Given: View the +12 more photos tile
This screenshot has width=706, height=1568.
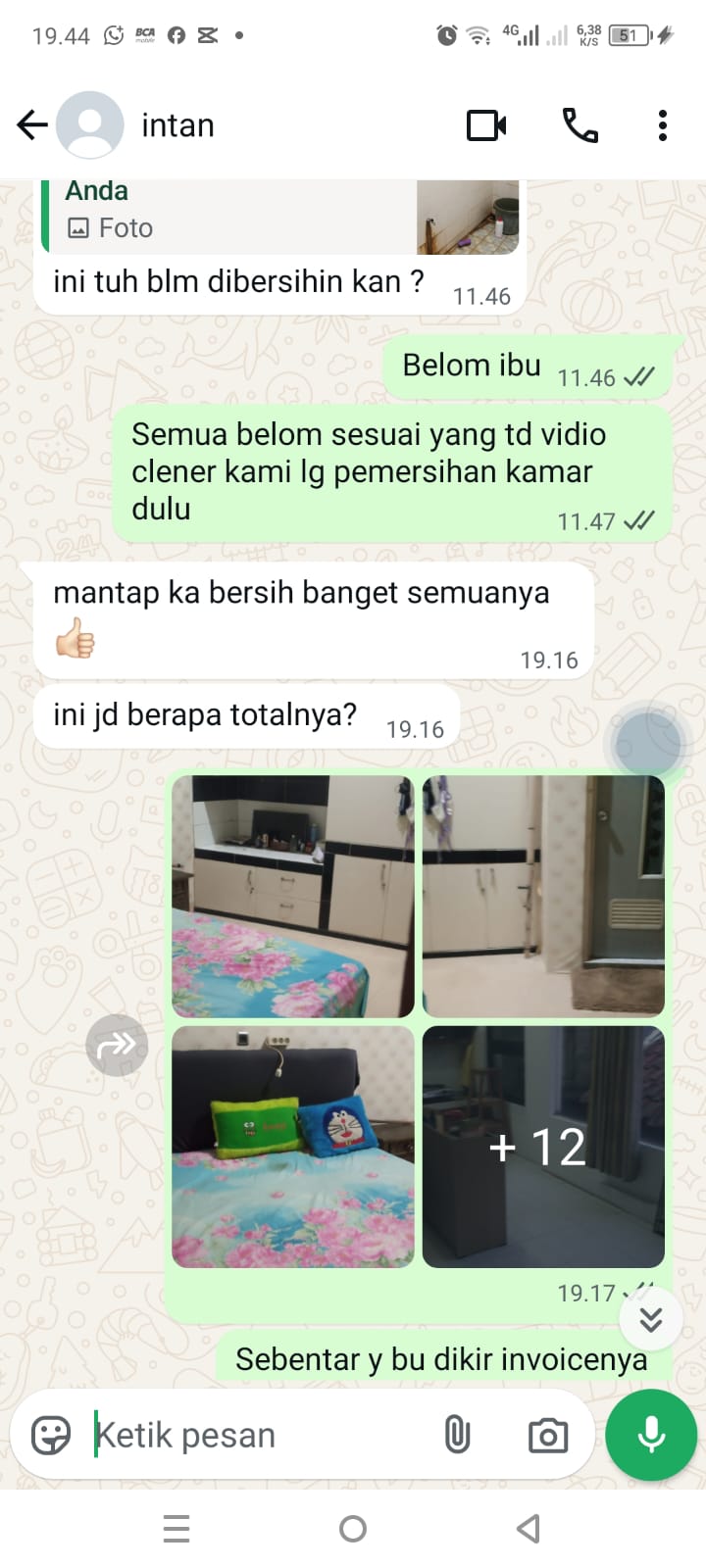Looking at the screenshot, I should [x=543, y=1147].
